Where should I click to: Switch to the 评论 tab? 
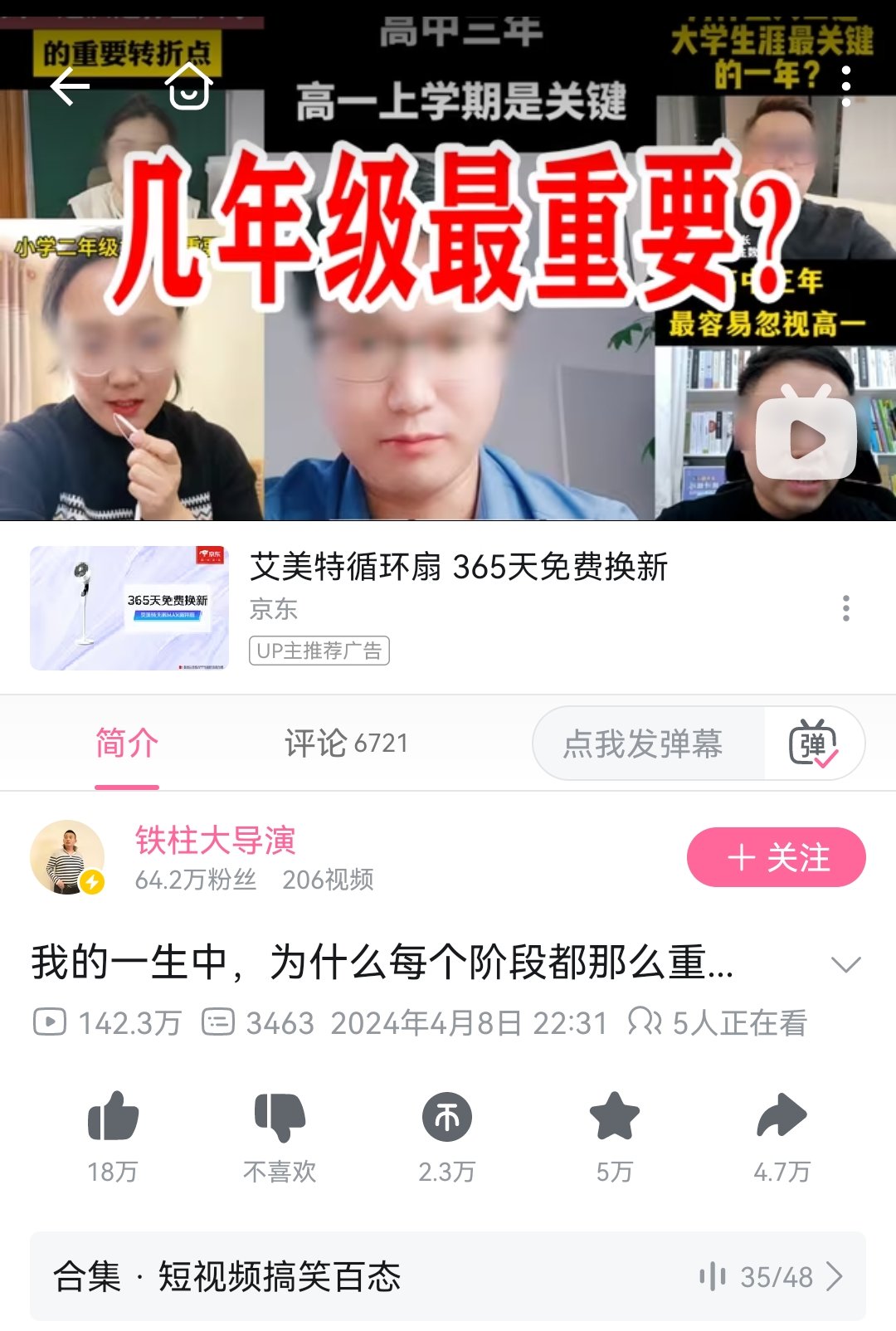pos(346,743)
